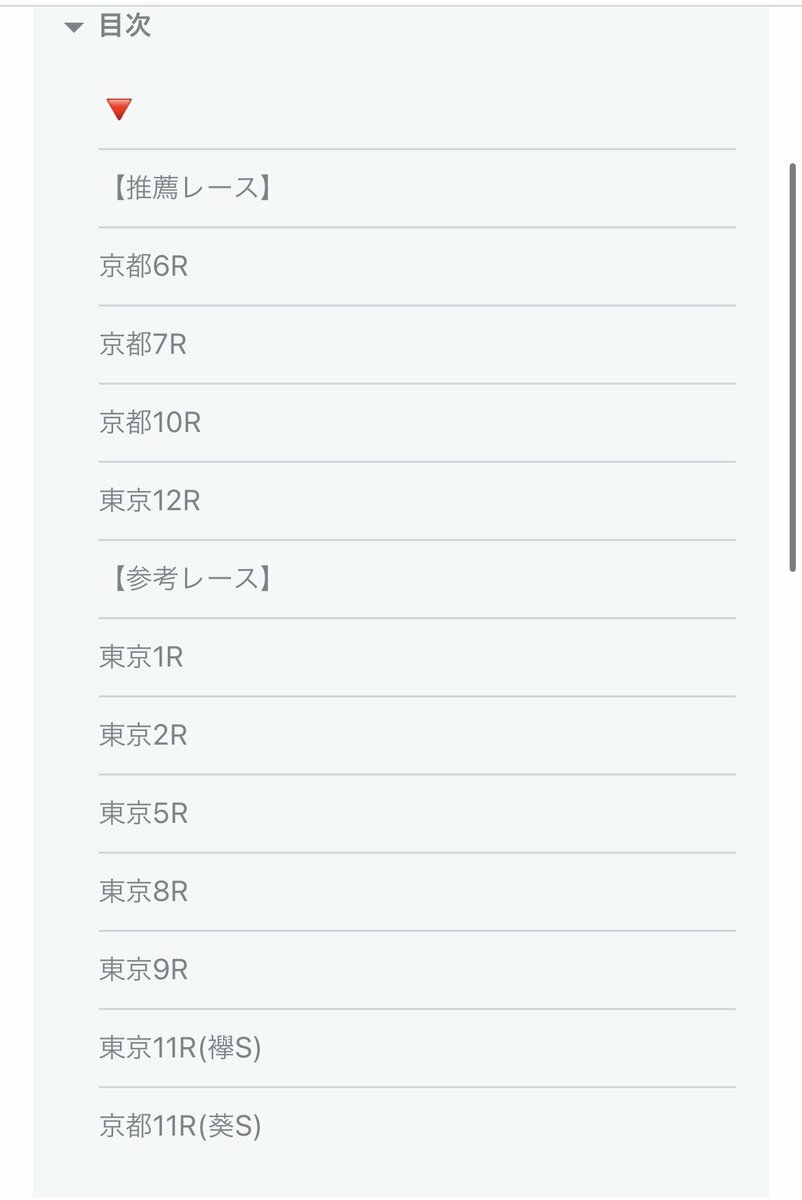
Task: Select the 東京8R entry
Action: tap(143, 891)
